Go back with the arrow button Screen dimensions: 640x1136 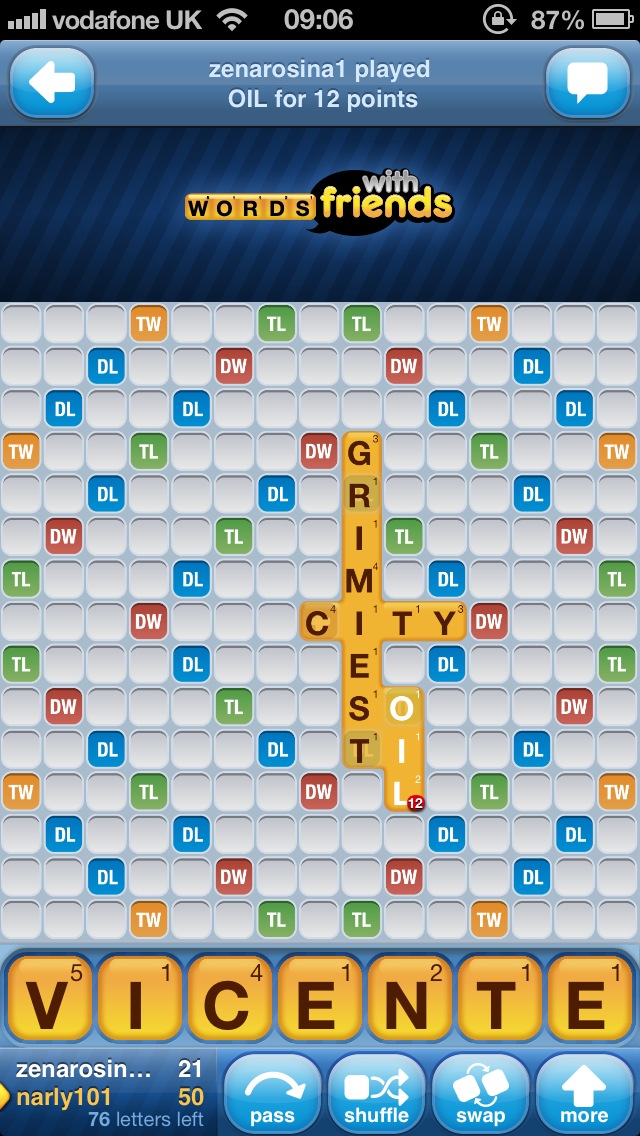(51, 83)
